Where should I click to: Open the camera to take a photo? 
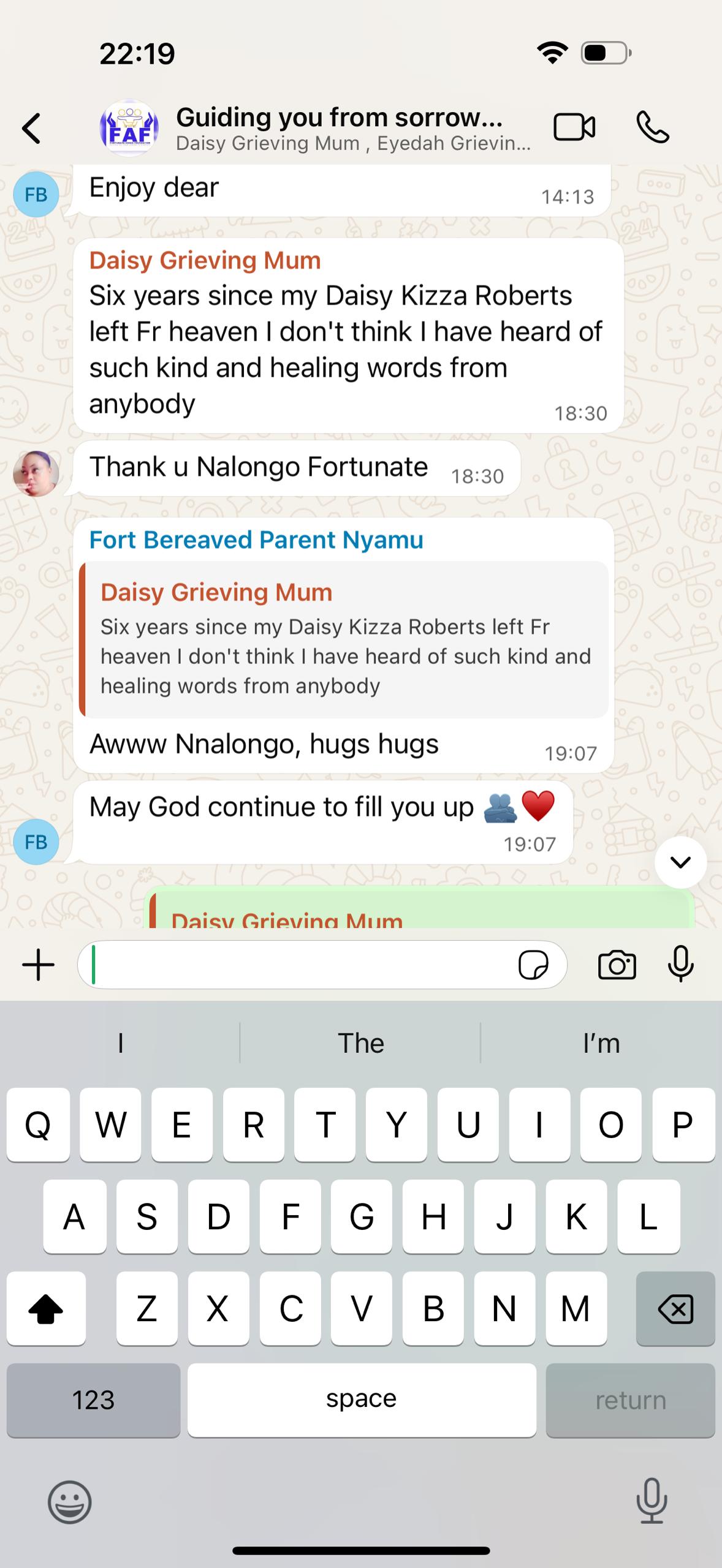(x=617, y=965)
